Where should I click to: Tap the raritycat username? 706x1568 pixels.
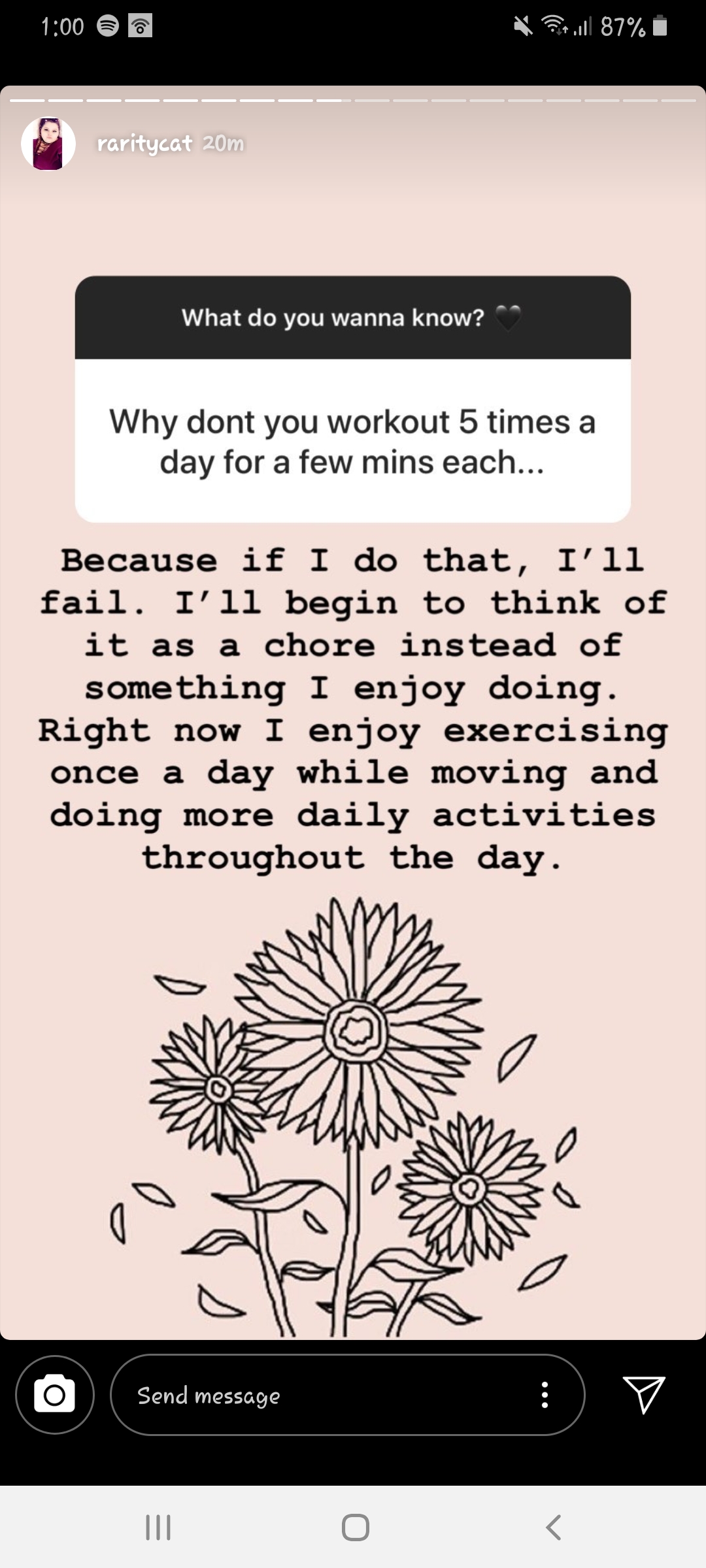pyautogui.click(x=144, y=144)
